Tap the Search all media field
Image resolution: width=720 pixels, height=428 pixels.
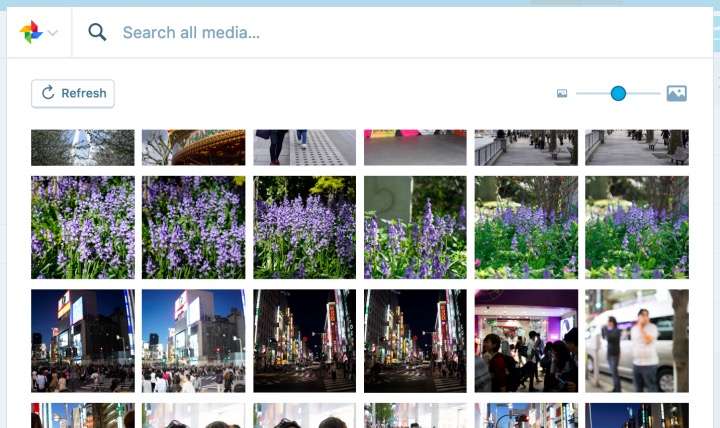pos(400,32)
